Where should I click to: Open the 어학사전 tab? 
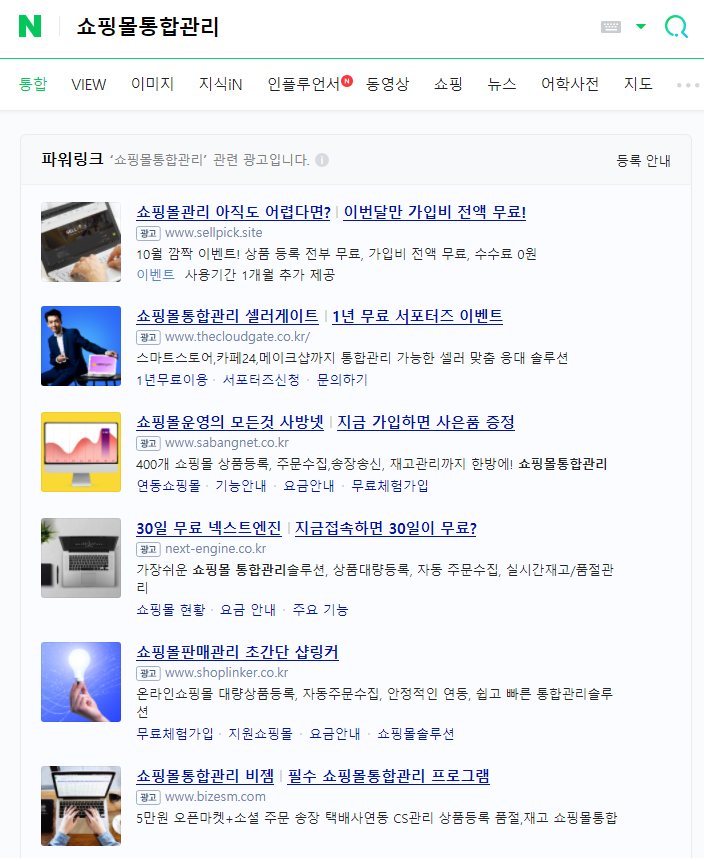570,85
